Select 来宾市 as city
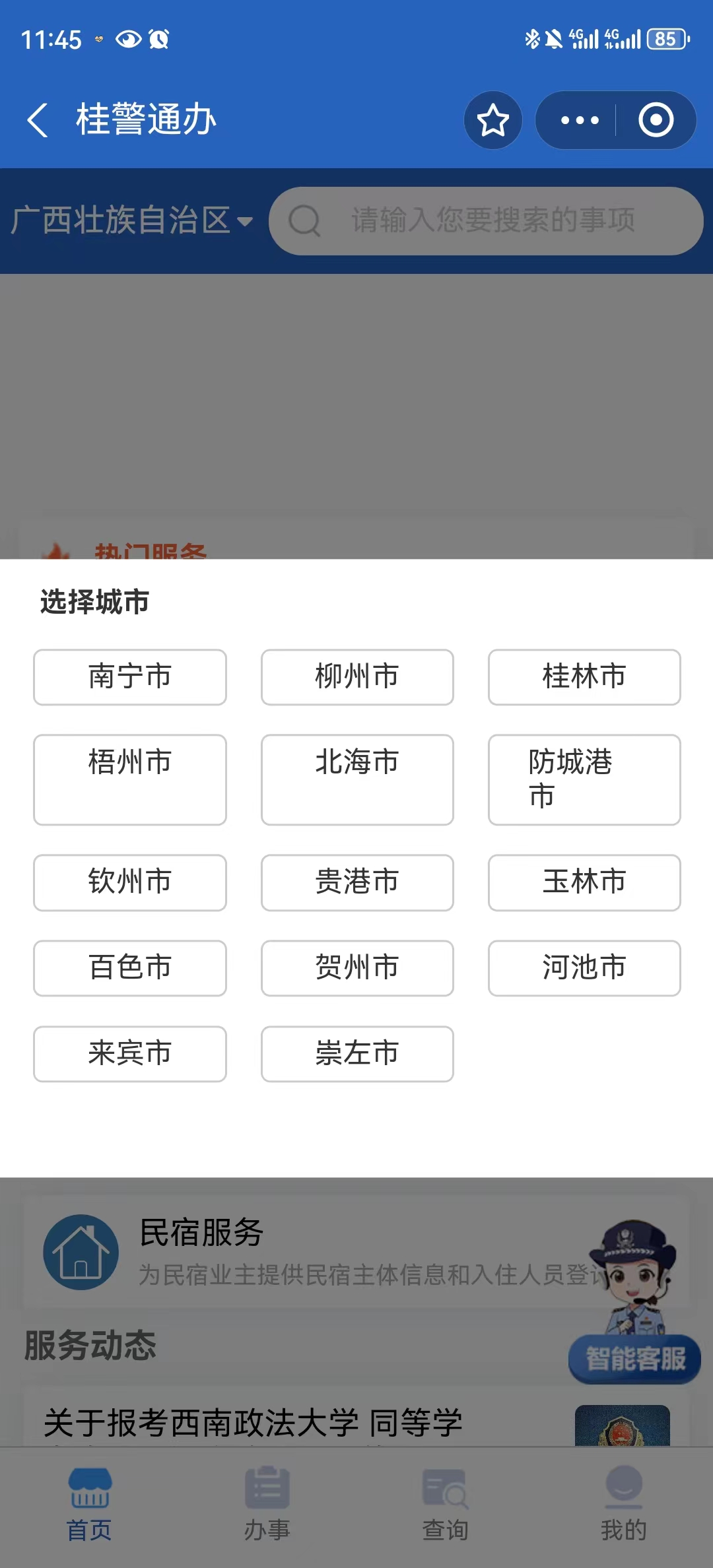 pos(130,1054)
